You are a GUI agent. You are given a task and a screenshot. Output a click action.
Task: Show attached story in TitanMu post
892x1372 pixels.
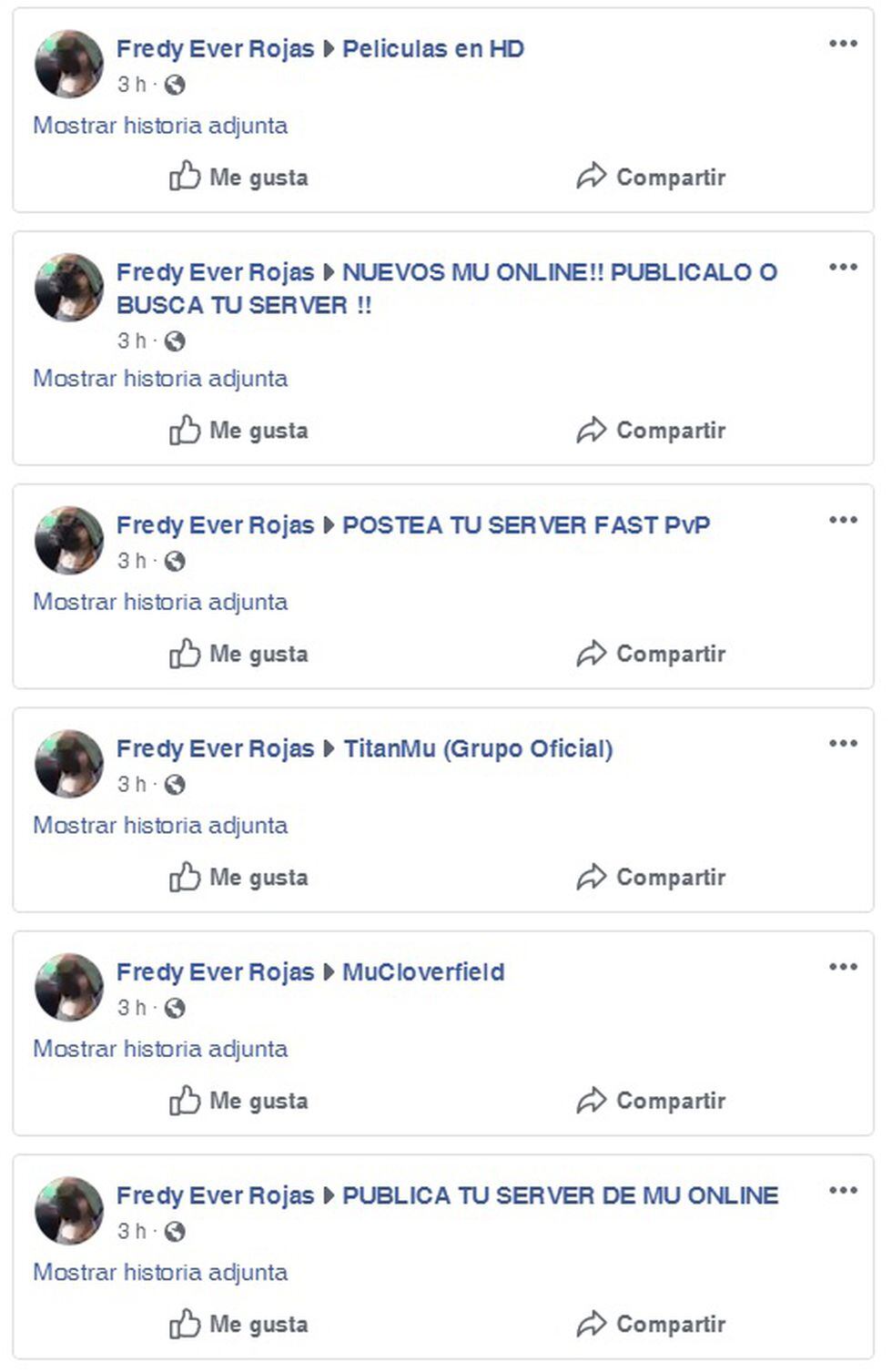click(160, 825)
